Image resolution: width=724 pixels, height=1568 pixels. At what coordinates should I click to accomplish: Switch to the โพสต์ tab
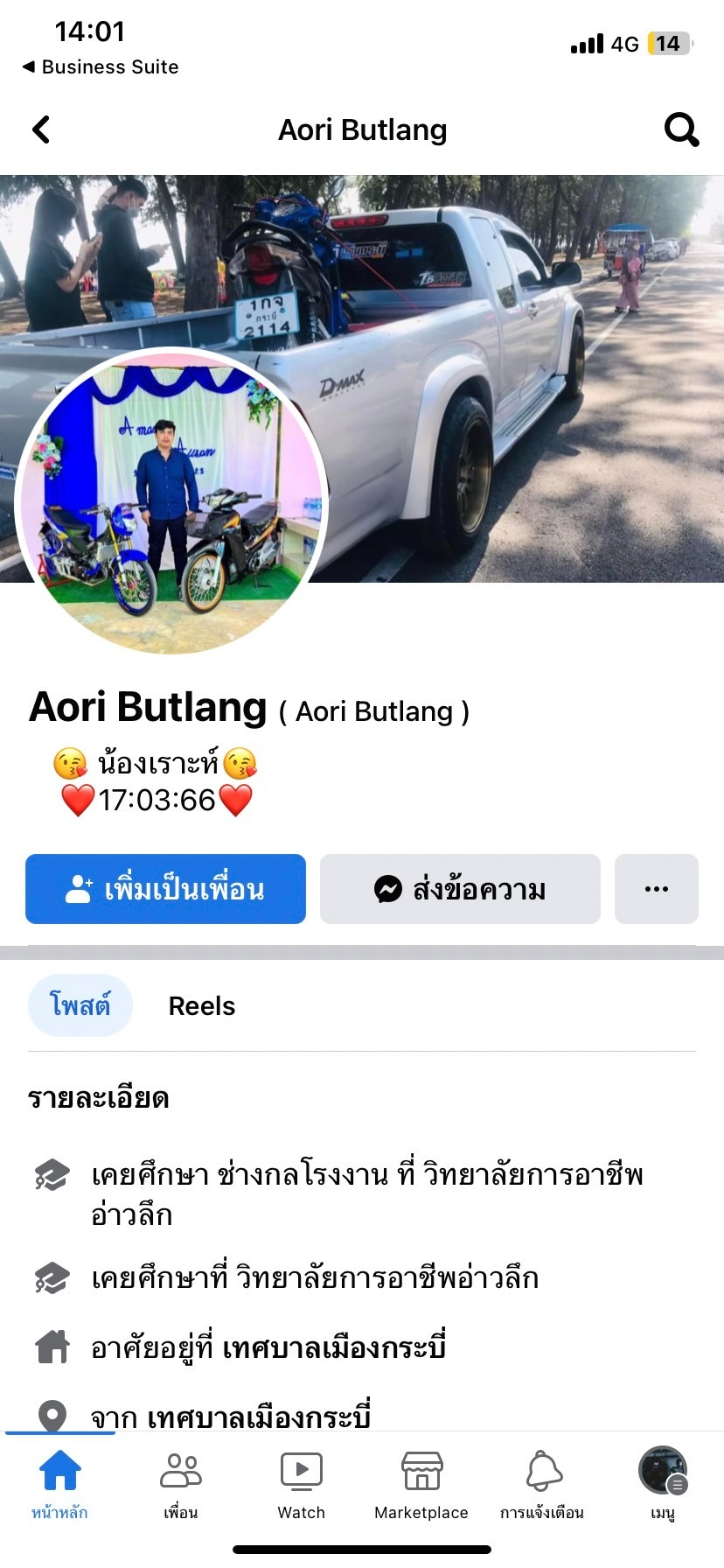(80, 1005)
